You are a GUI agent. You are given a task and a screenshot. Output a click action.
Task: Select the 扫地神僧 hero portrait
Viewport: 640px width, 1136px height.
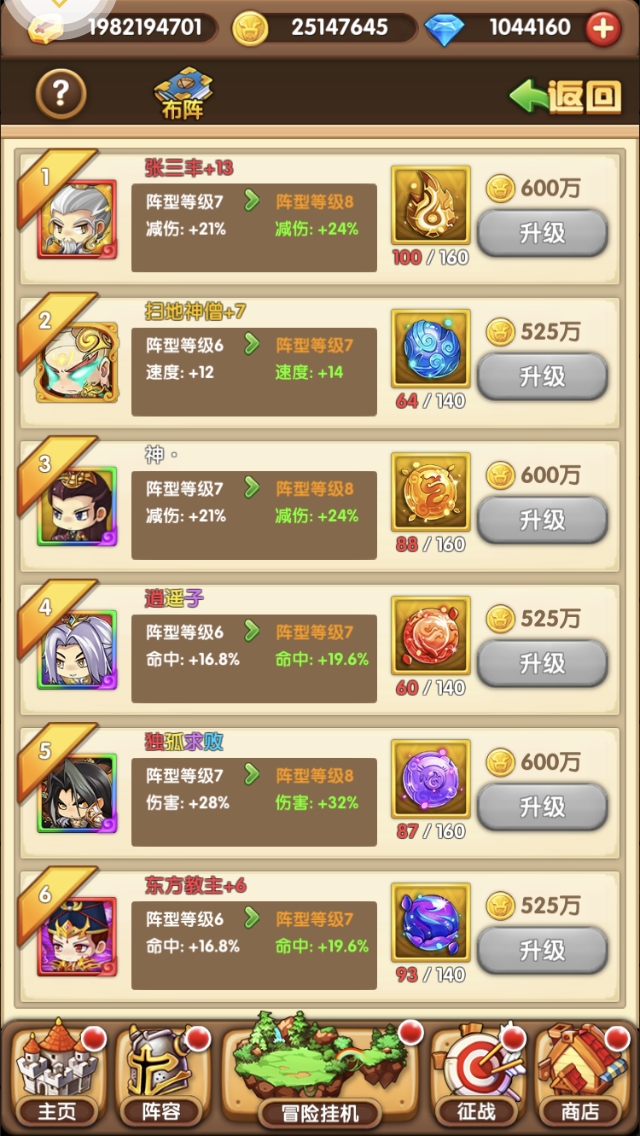point(77,363)
